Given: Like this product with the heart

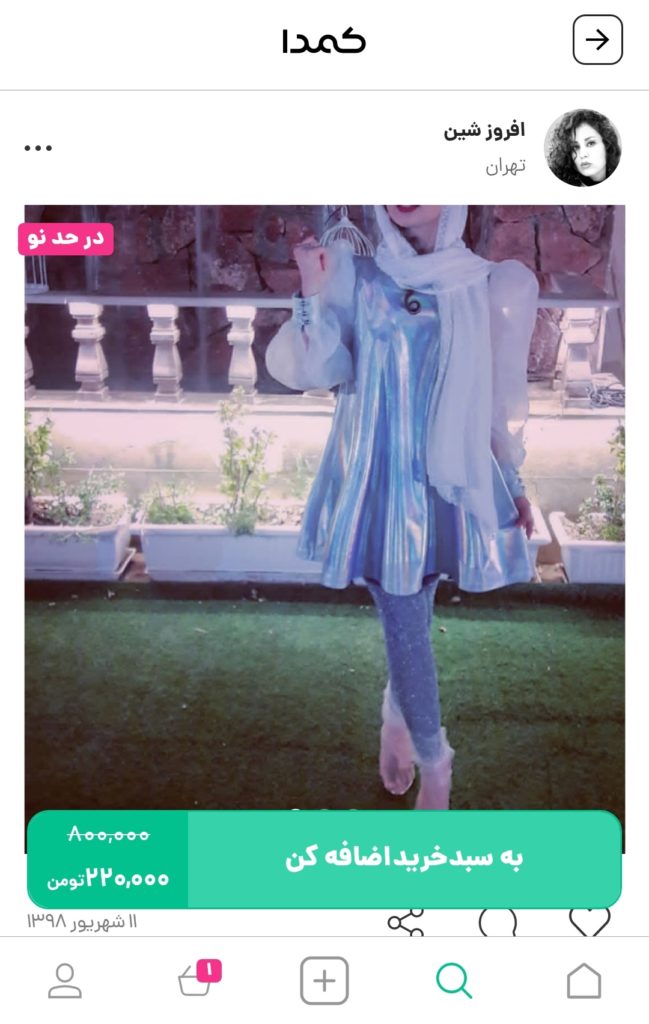Looking at the screenshot, I should pyautogui.click(x=589, y=920).
